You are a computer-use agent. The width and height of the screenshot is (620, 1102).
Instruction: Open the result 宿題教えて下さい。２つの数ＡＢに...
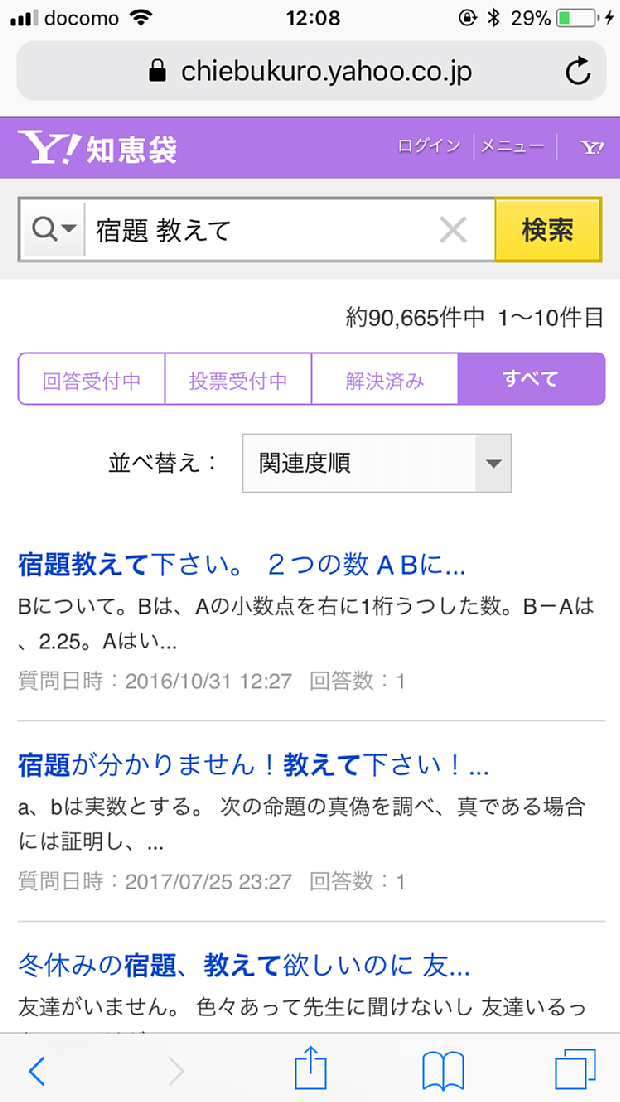tap(242, 565)
